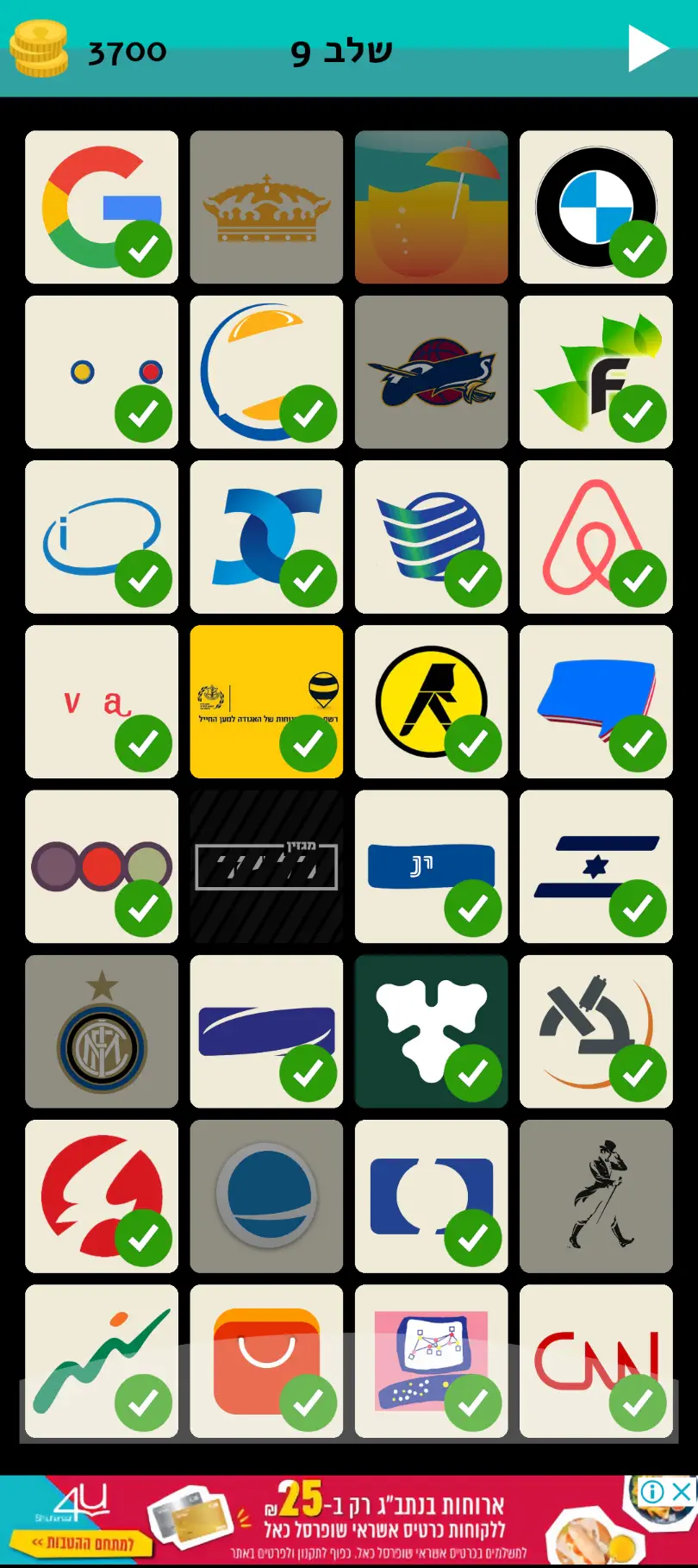Screen dimensions: 698x1568
Task: Close the bottom advertisement banner
Action: click(682, 1491)
